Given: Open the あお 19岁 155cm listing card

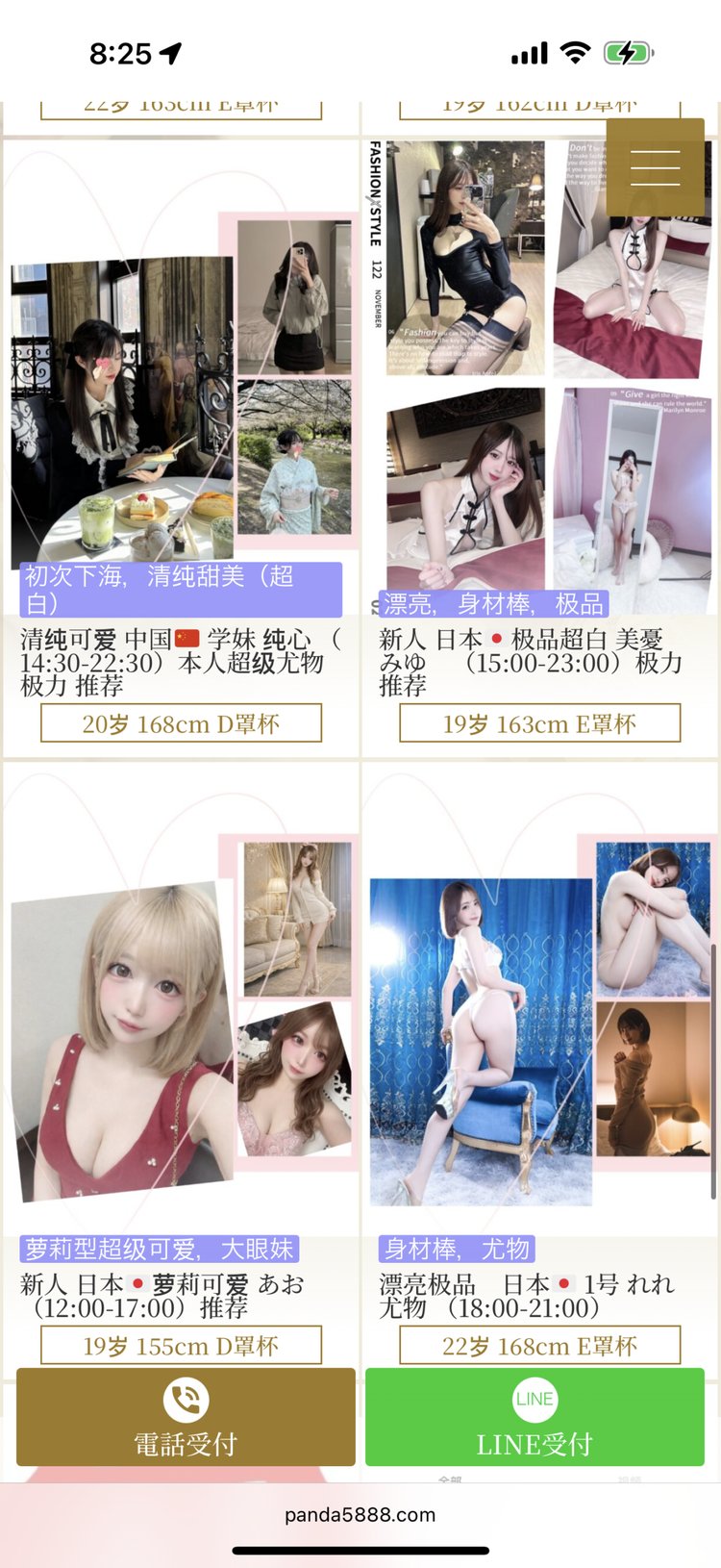Looking at the screenshot, I should pyautogui.click(x=181, y=1058).
